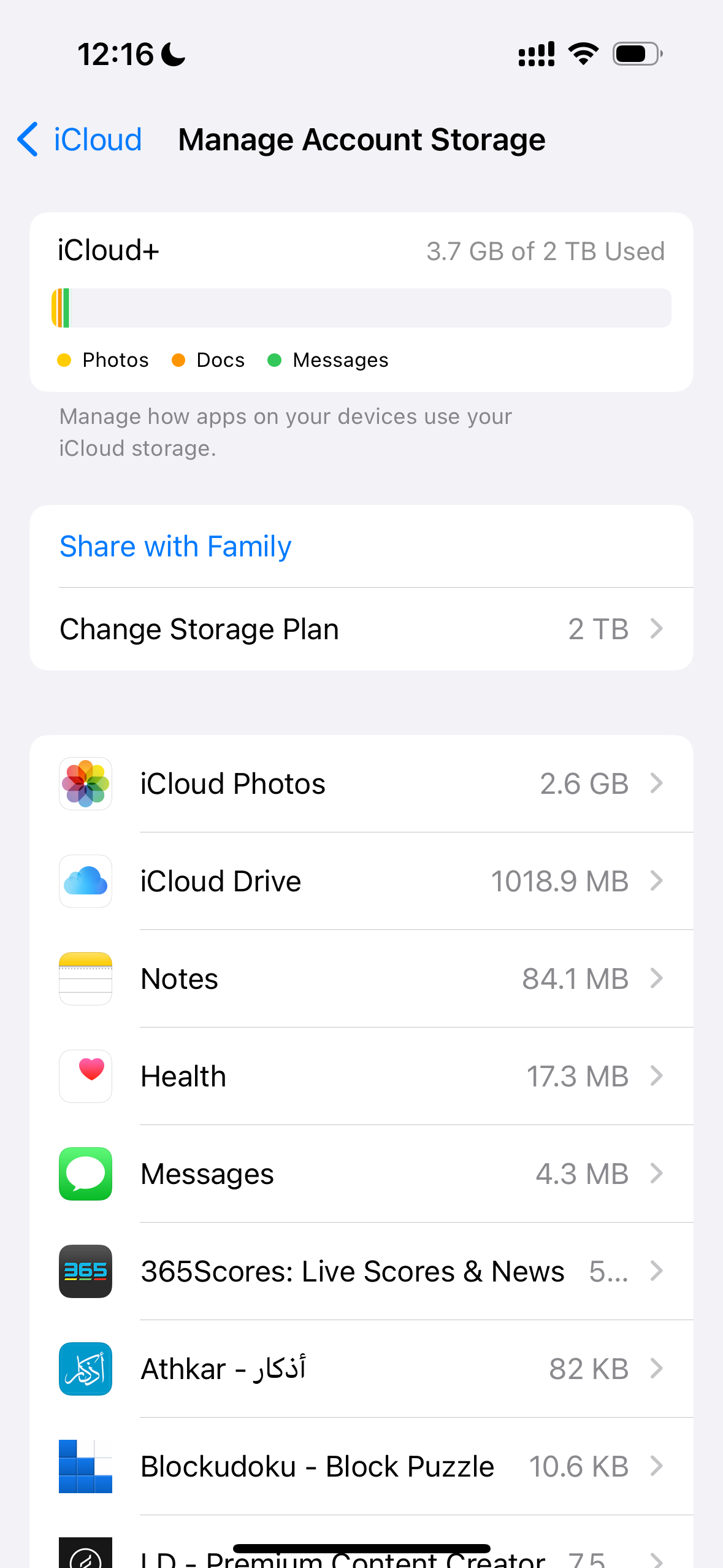Screen dimensions: 723x1568
Task: Open 365Scores: Live Scores & News row
Action: pos(361,1272)
